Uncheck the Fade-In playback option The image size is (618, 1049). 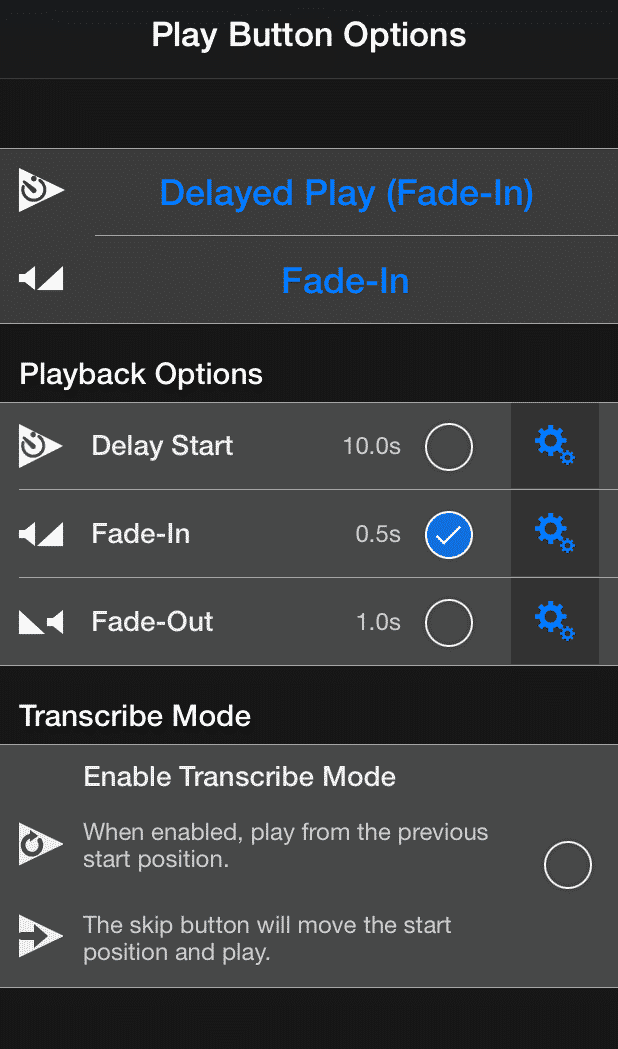pos(449,535)
